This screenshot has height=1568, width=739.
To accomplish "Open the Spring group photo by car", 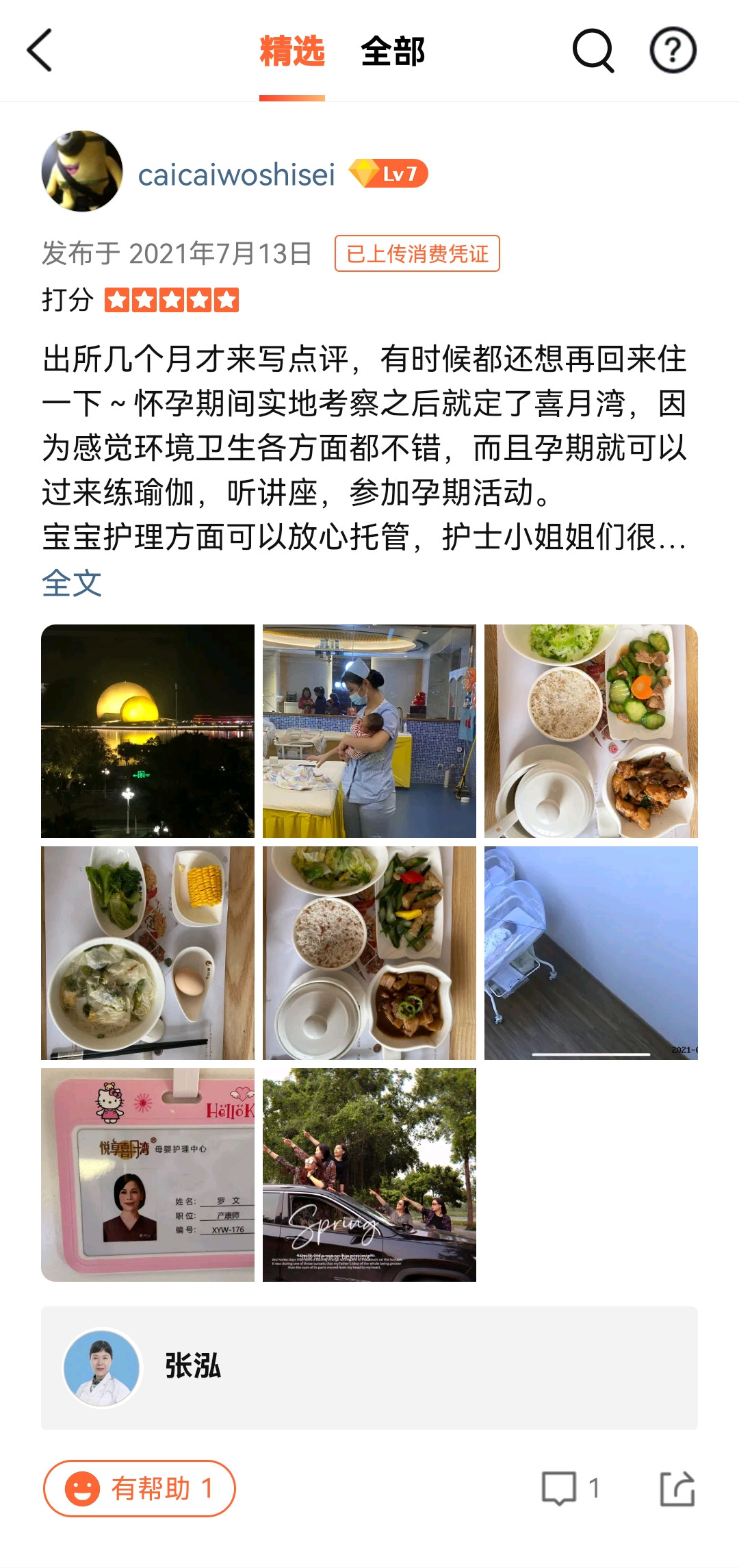I will 369,1175.
